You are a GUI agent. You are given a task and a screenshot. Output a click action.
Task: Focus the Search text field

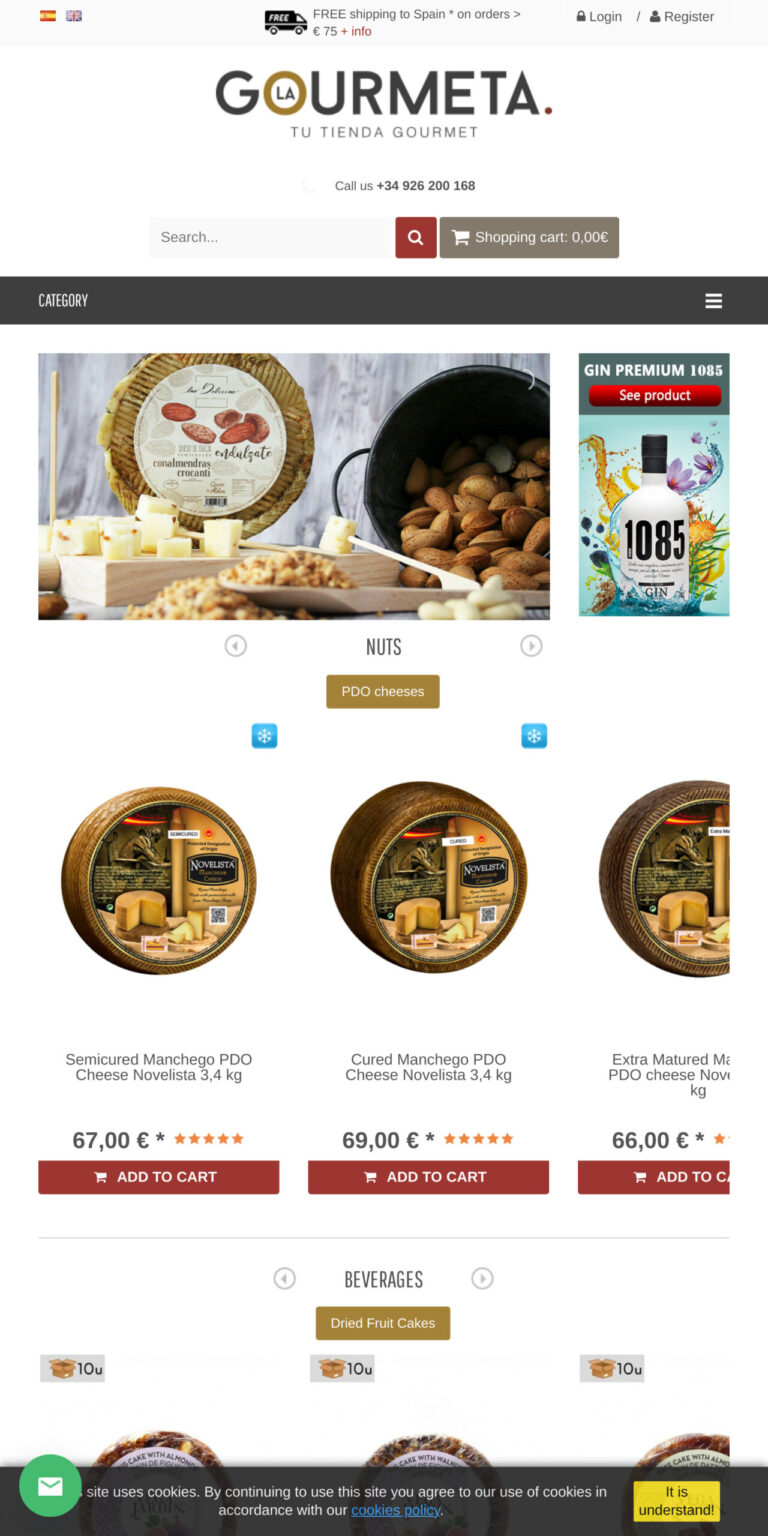270,238
